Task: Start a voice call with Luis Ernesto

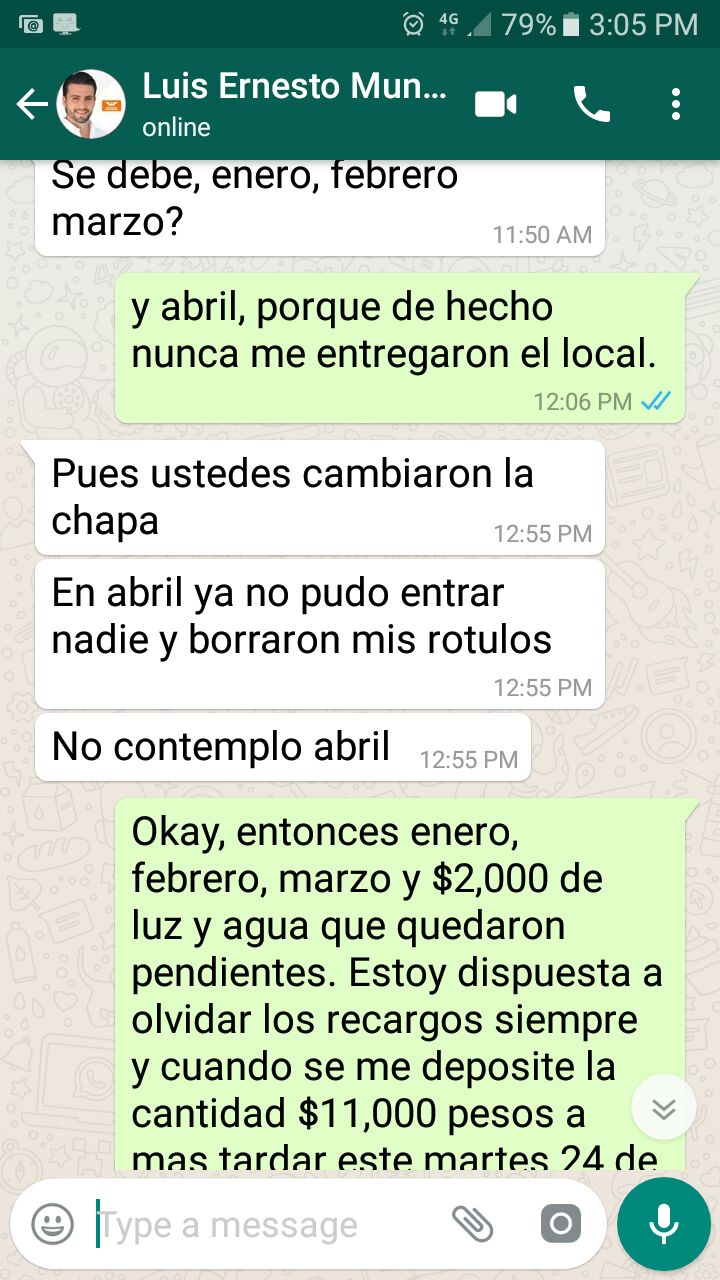Action: [592, 104]
